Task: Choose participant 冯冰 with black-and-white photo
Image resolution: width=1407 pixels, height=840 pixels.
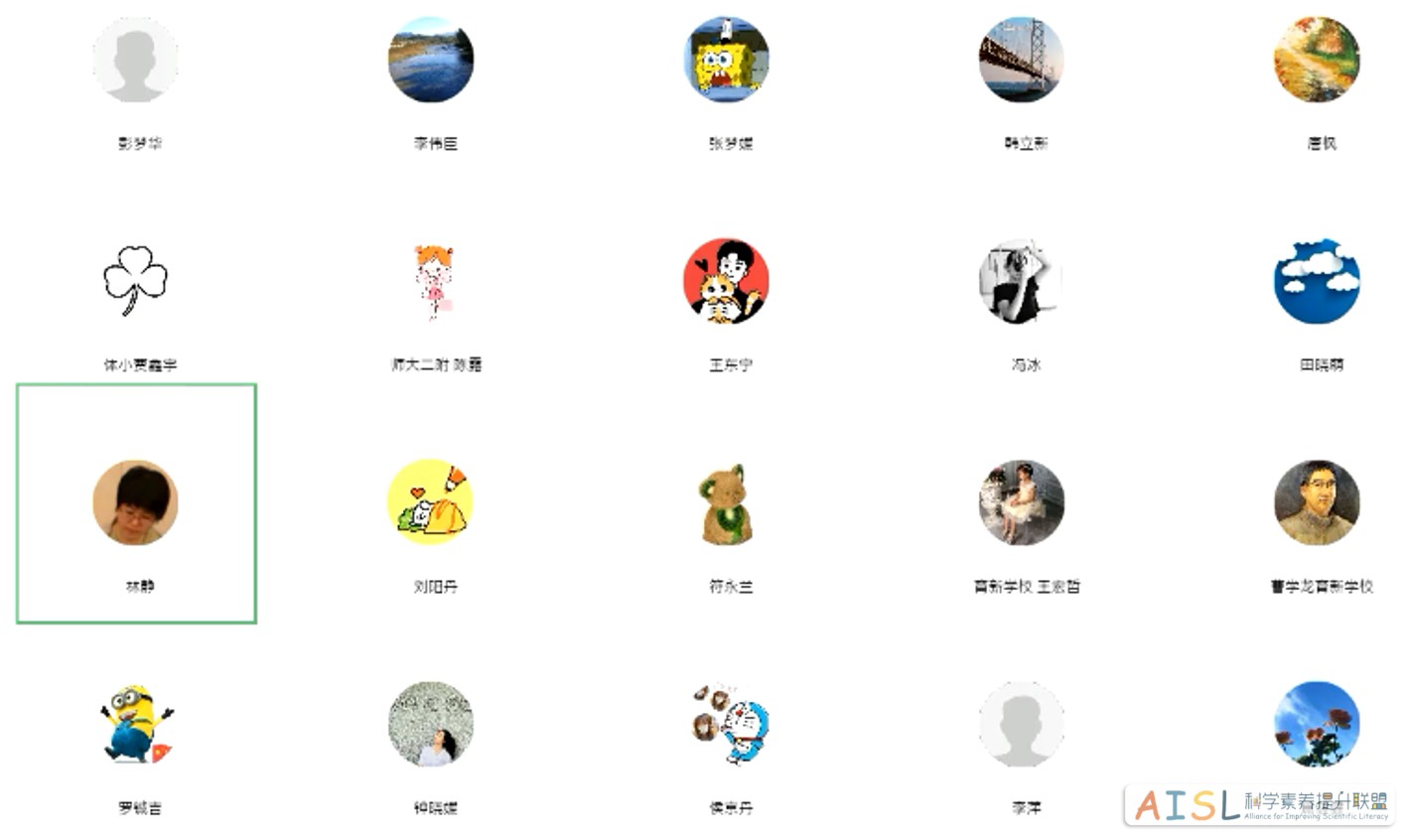Action: (x=1022, y=282)
